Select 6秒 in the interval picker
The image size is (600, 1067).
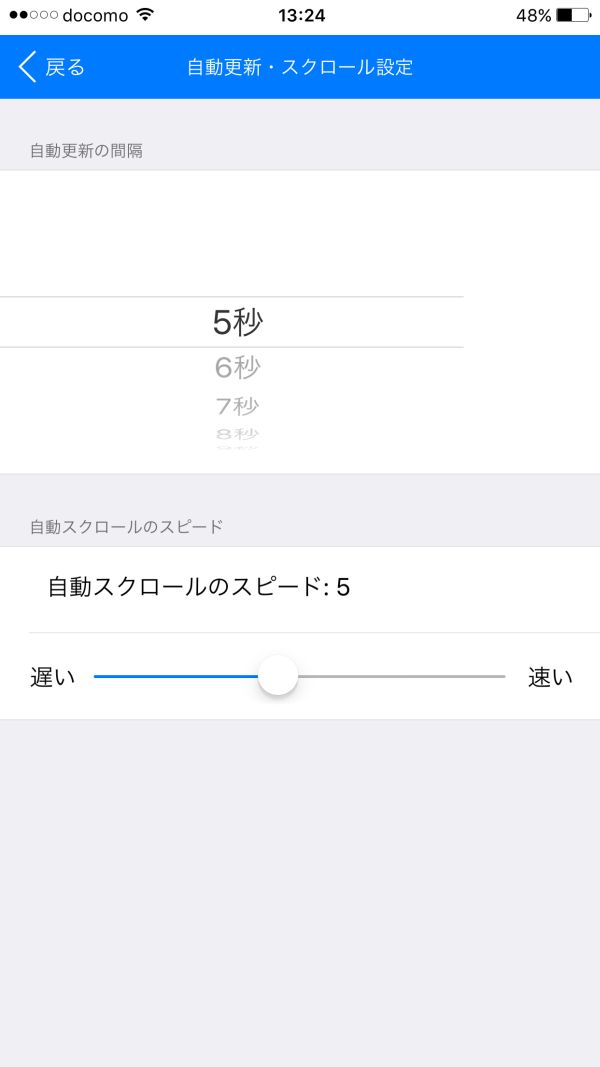(237, 367)
